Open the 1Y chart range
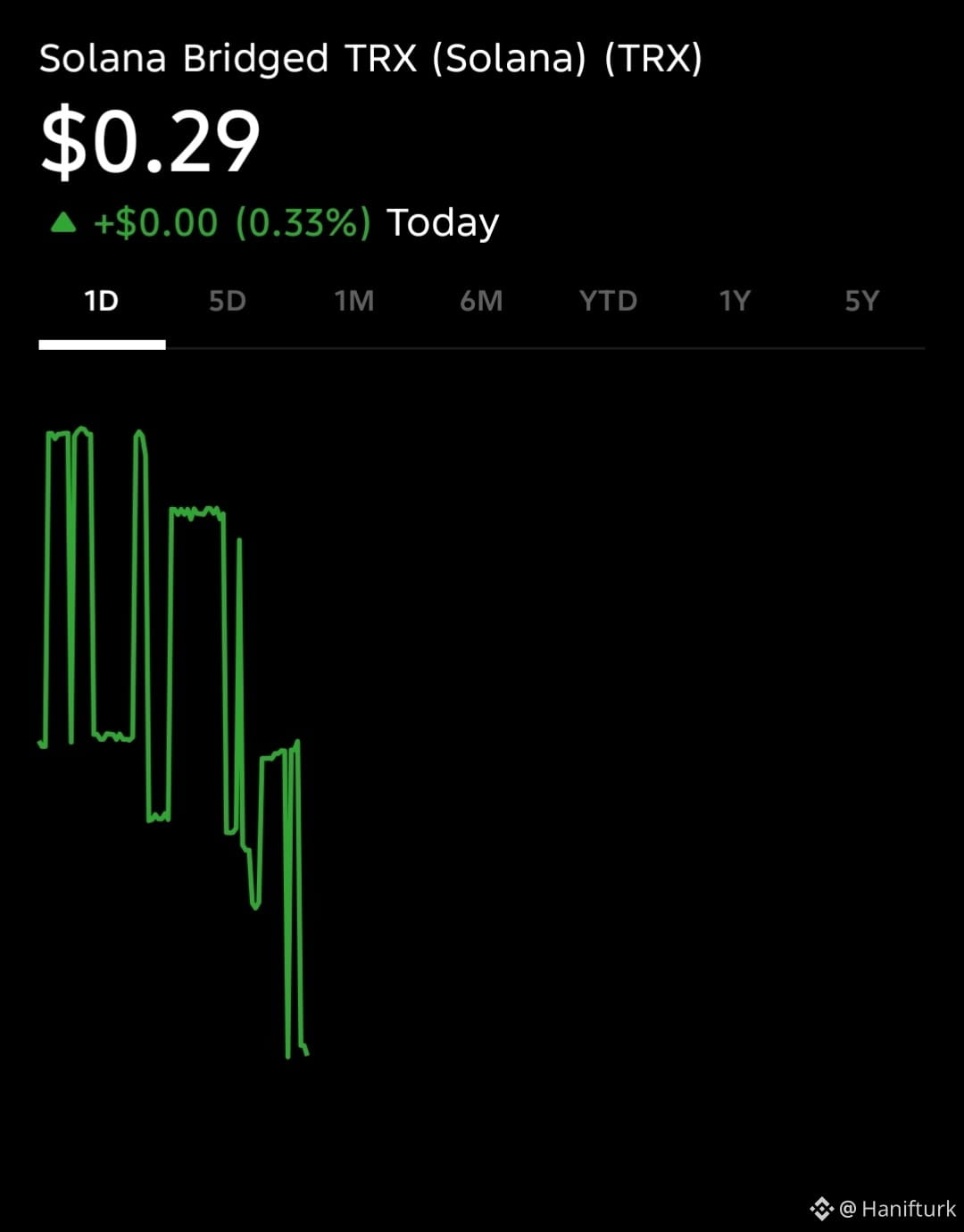This screenshot has width=964, height=1232. pos(735,301)
